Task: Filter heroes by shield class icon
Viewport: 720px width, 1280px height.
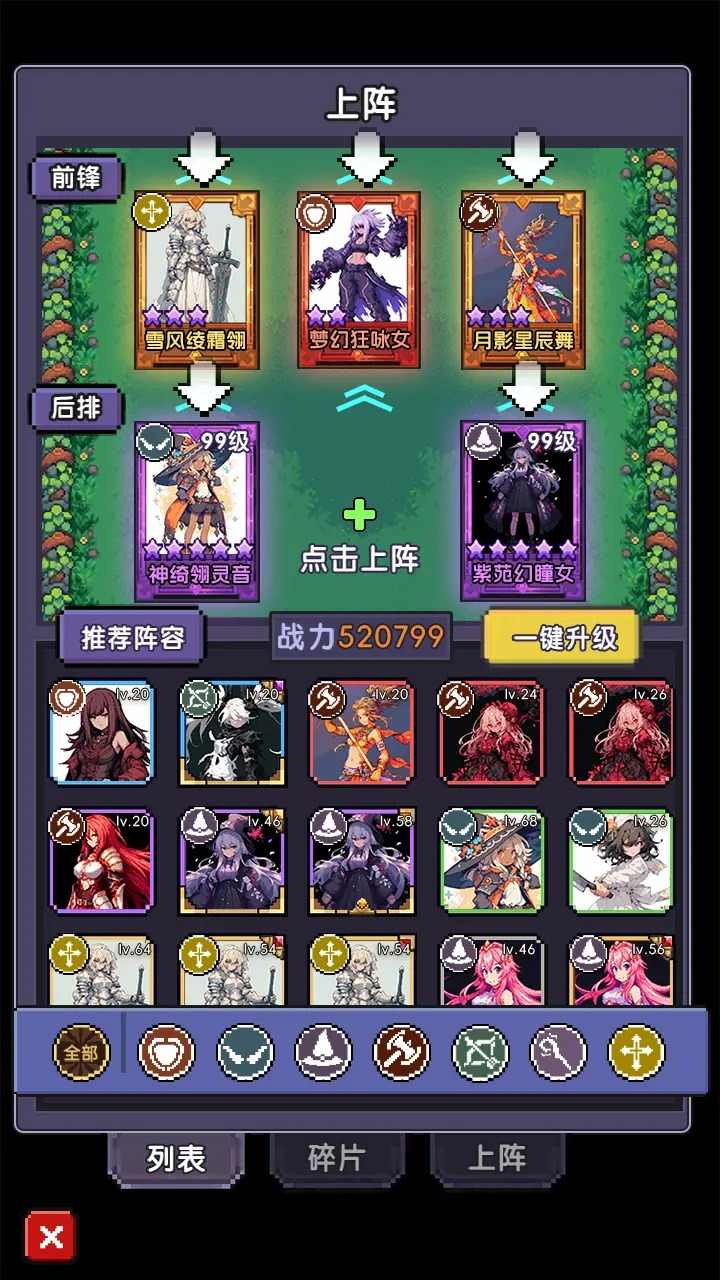Action: 166,1052
